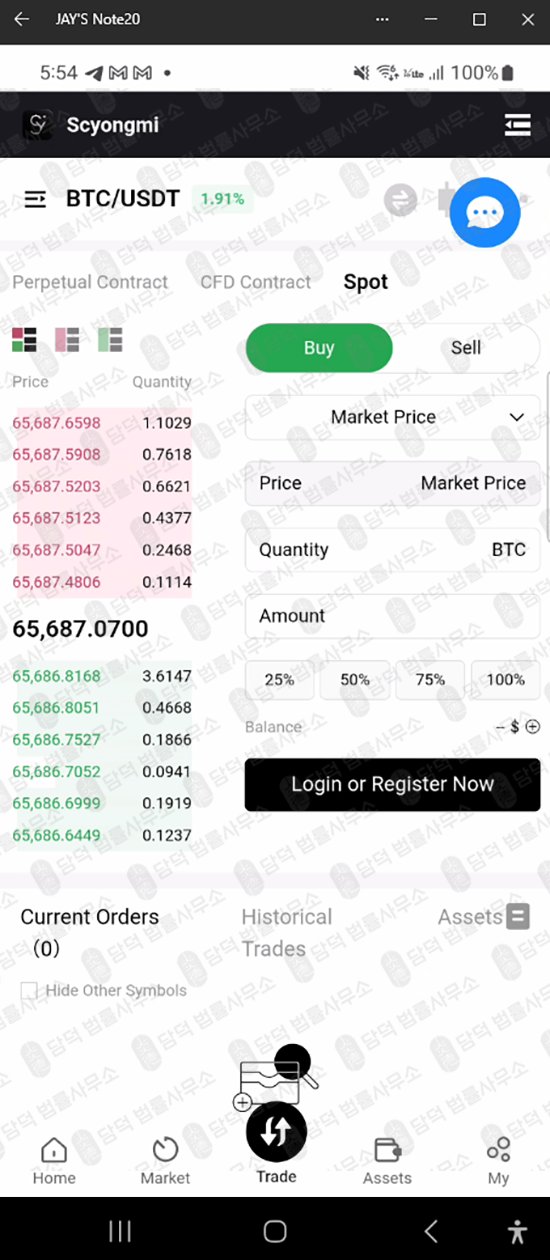Check the Hide Other Symbols box
550x1260 pixels.
[29, 991]
